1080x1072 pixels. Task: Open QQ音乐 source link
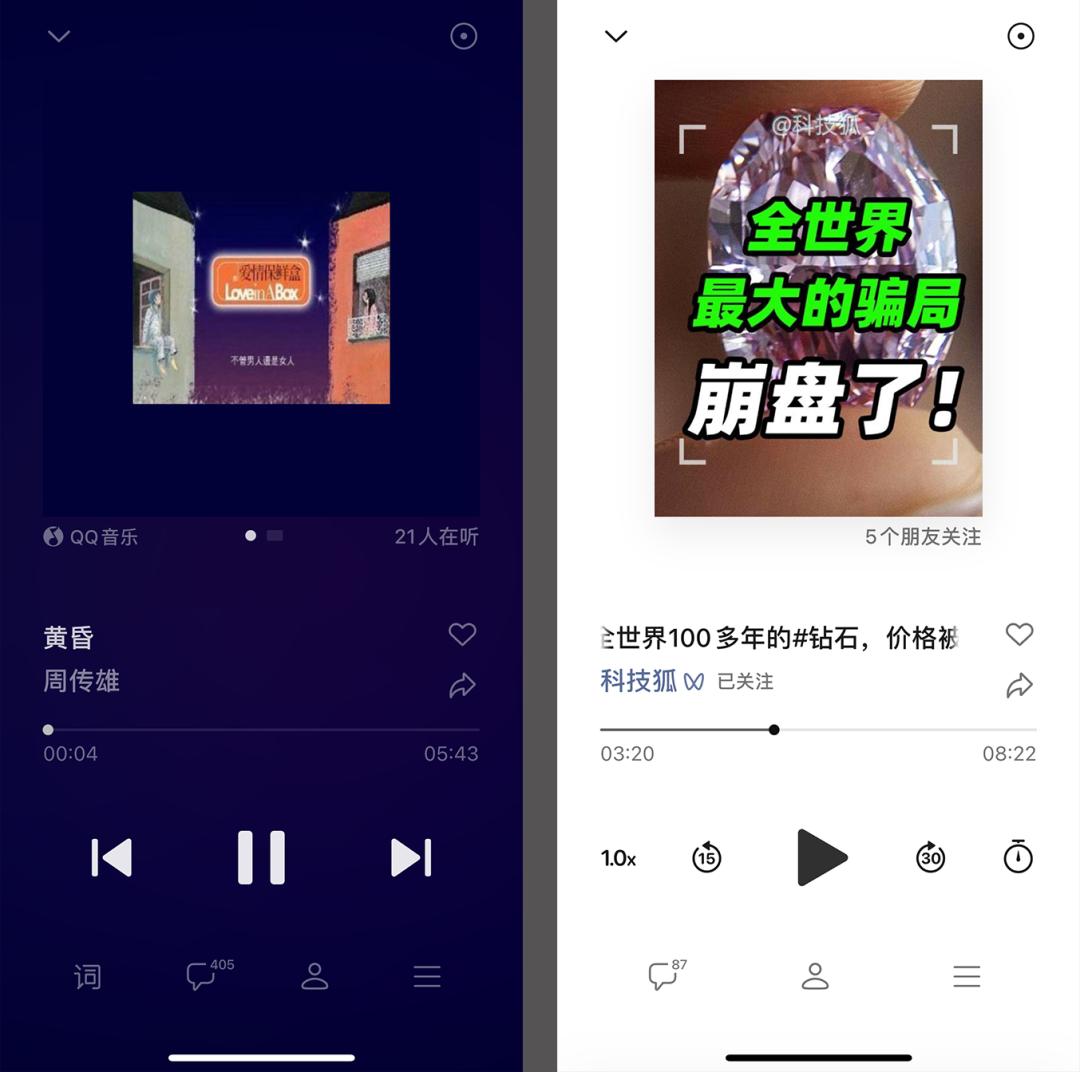pyautogui.click(x=90, y=537)
